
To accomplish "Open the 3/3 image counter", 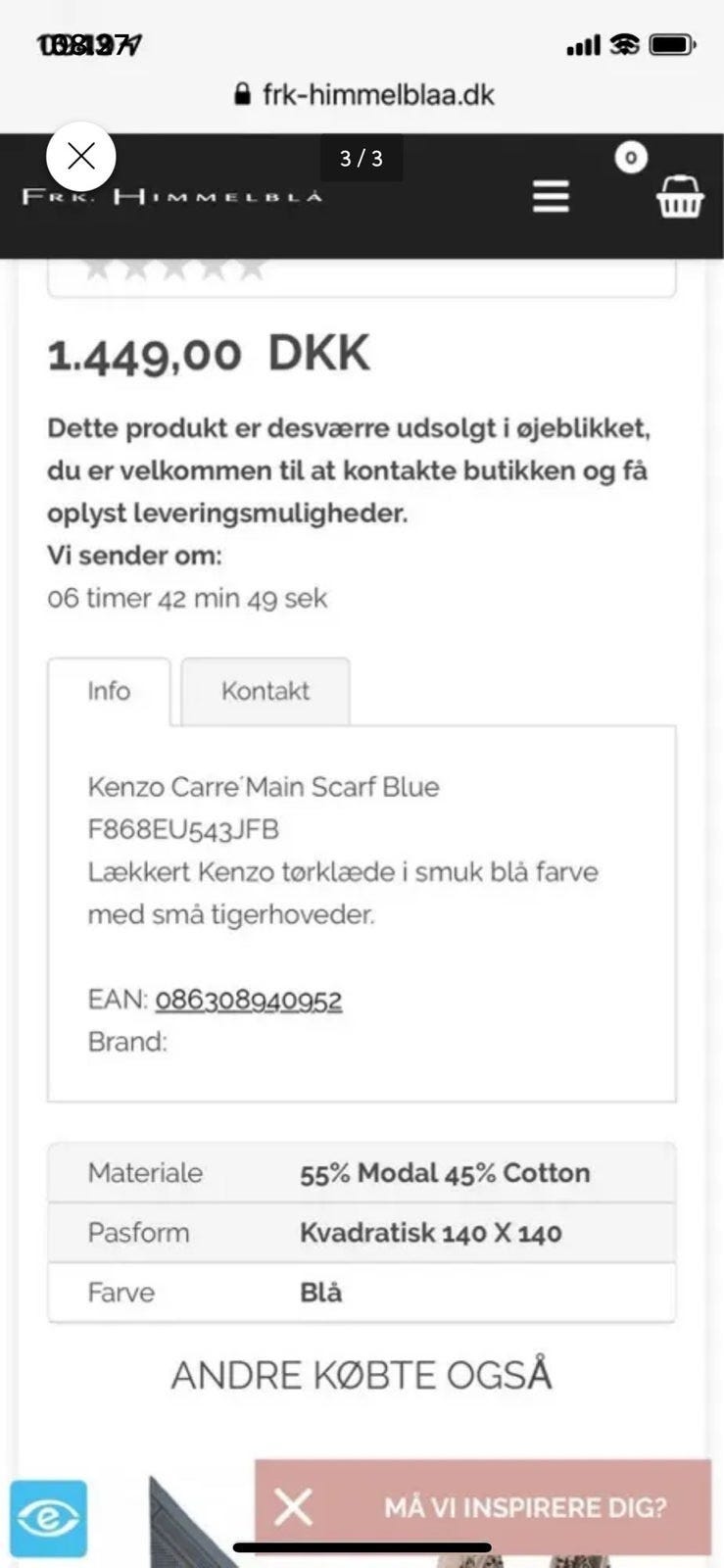I will [361, 158].
